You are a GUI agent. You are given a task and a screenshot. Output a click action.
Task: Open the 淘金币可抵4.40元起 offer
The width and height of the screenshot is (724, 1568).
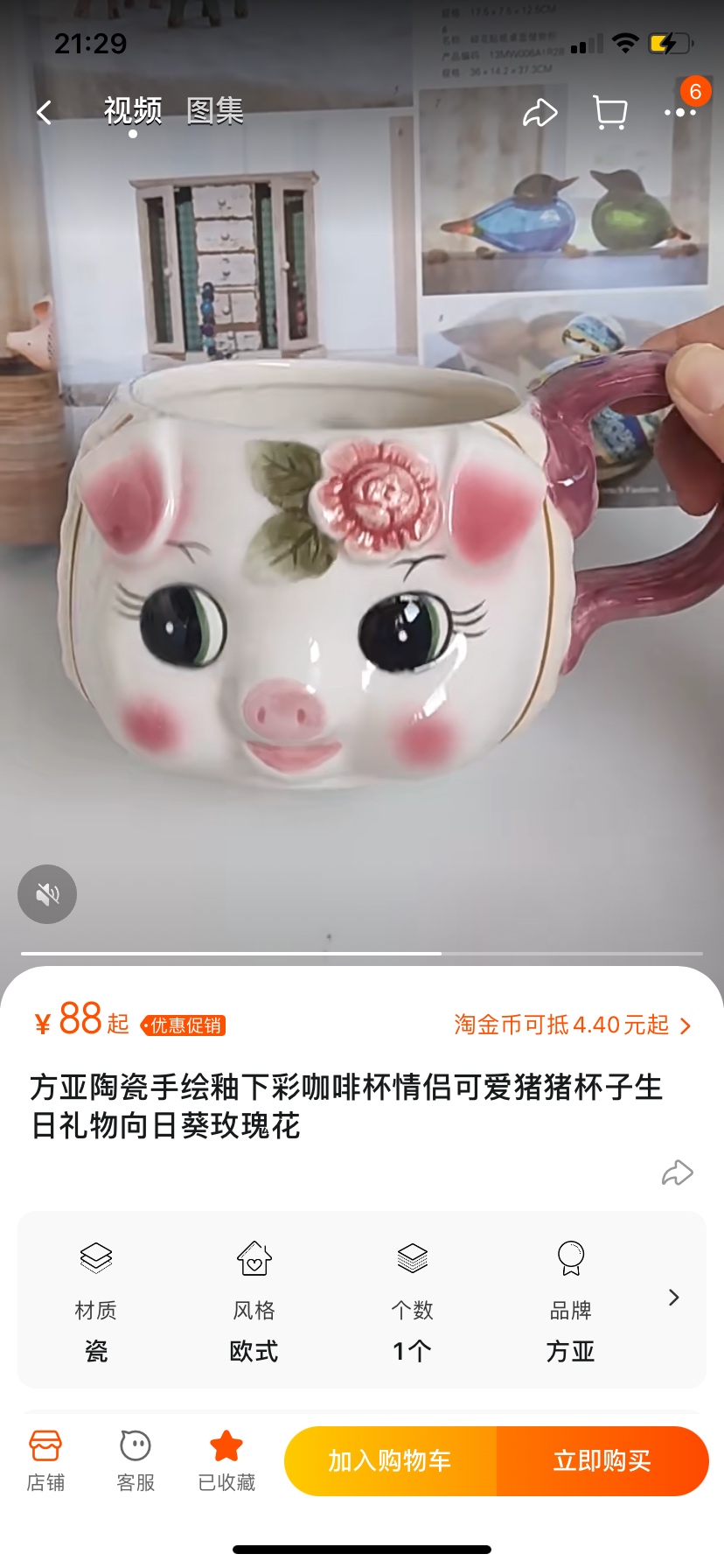[572, 1025]
